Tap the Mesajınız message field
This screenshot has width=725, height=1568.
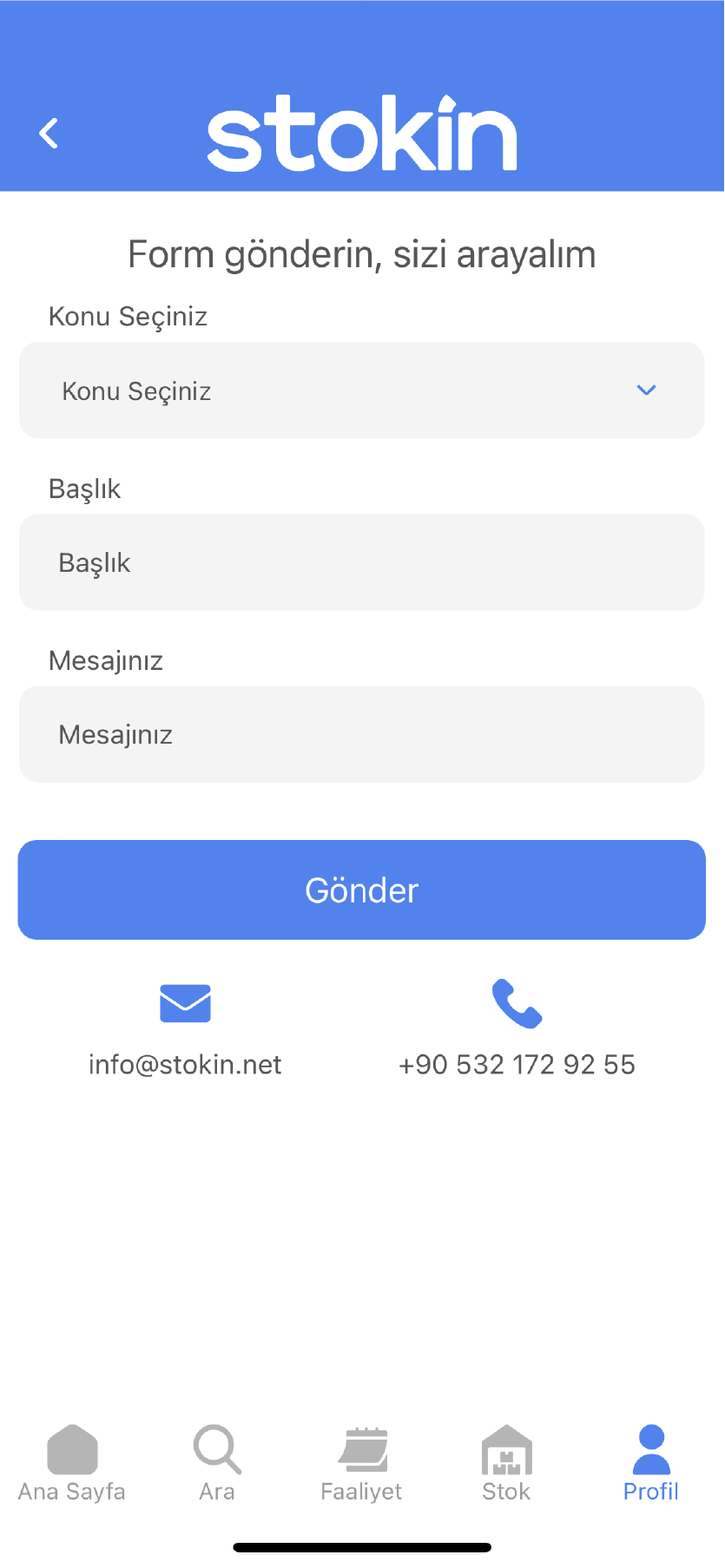tap(361, 734)
